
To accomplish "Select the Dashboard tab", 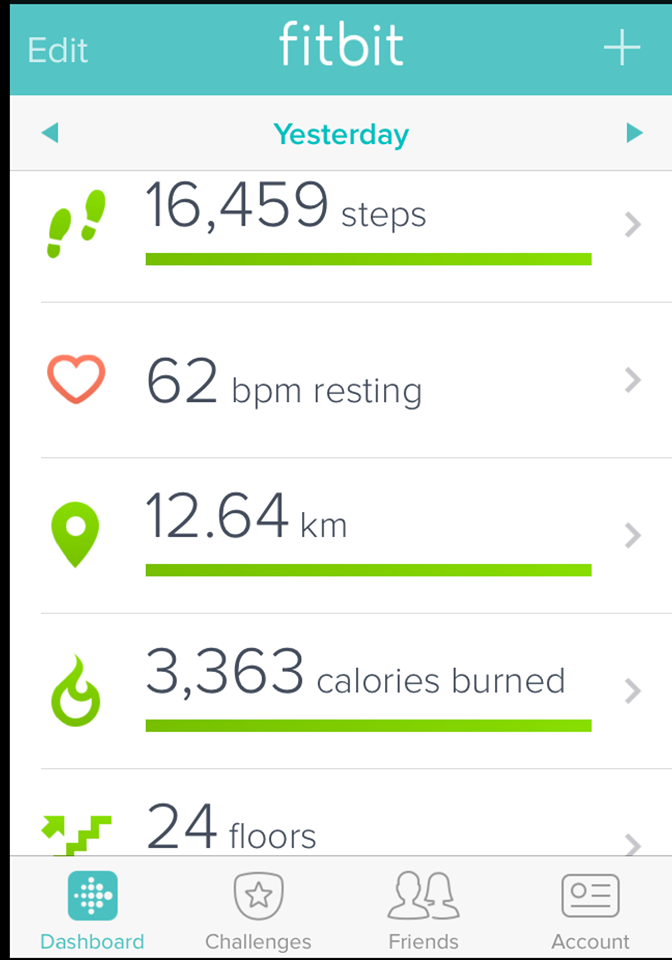I will (x=92, y=910).
